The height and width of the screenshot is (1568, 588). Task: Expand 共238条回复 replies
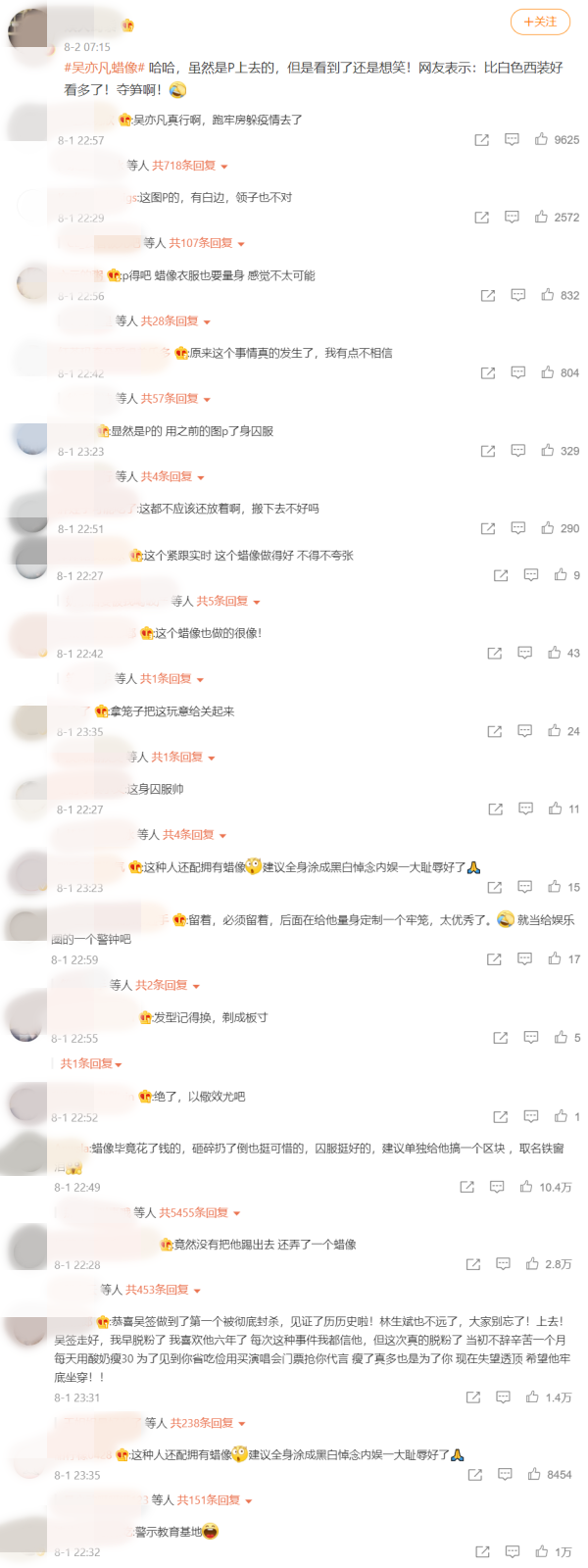point(208,1423)
